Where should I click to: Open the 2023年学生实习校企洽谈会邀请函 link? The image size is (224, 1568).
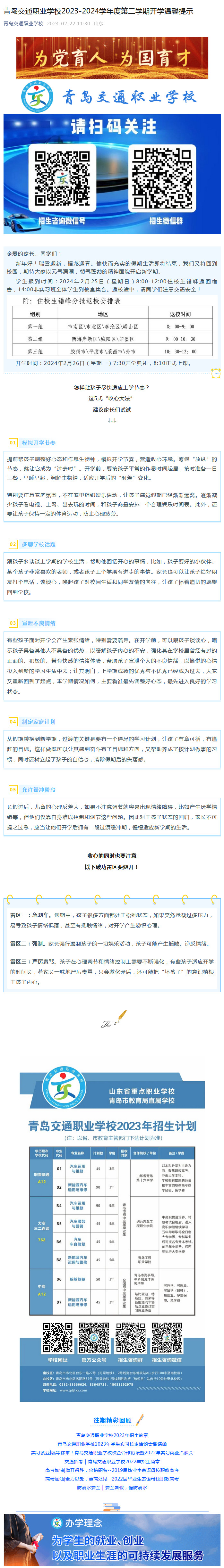[x=112, y=1443]
